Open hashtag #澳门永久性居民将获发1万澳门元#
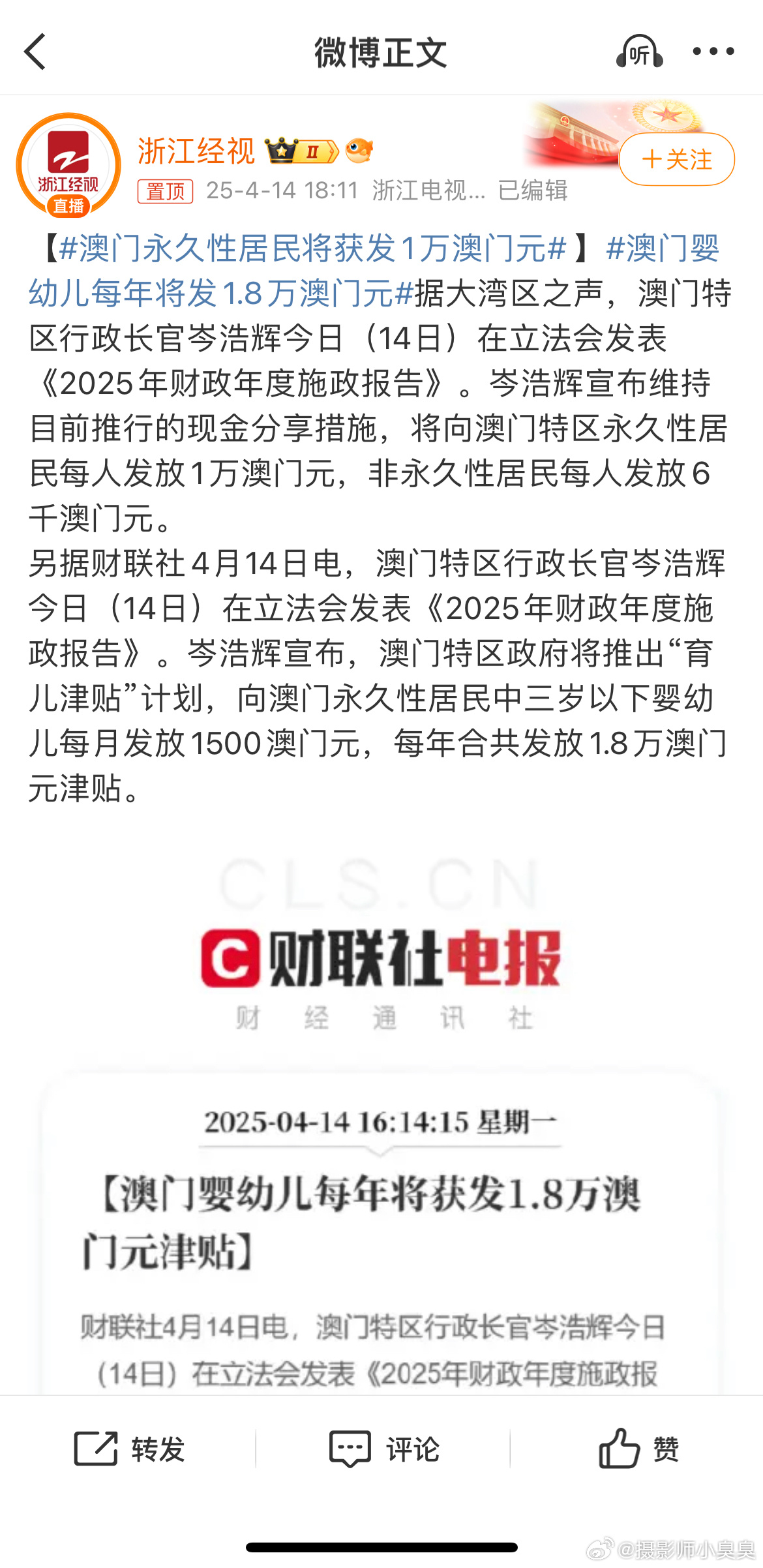 (312, 249)
